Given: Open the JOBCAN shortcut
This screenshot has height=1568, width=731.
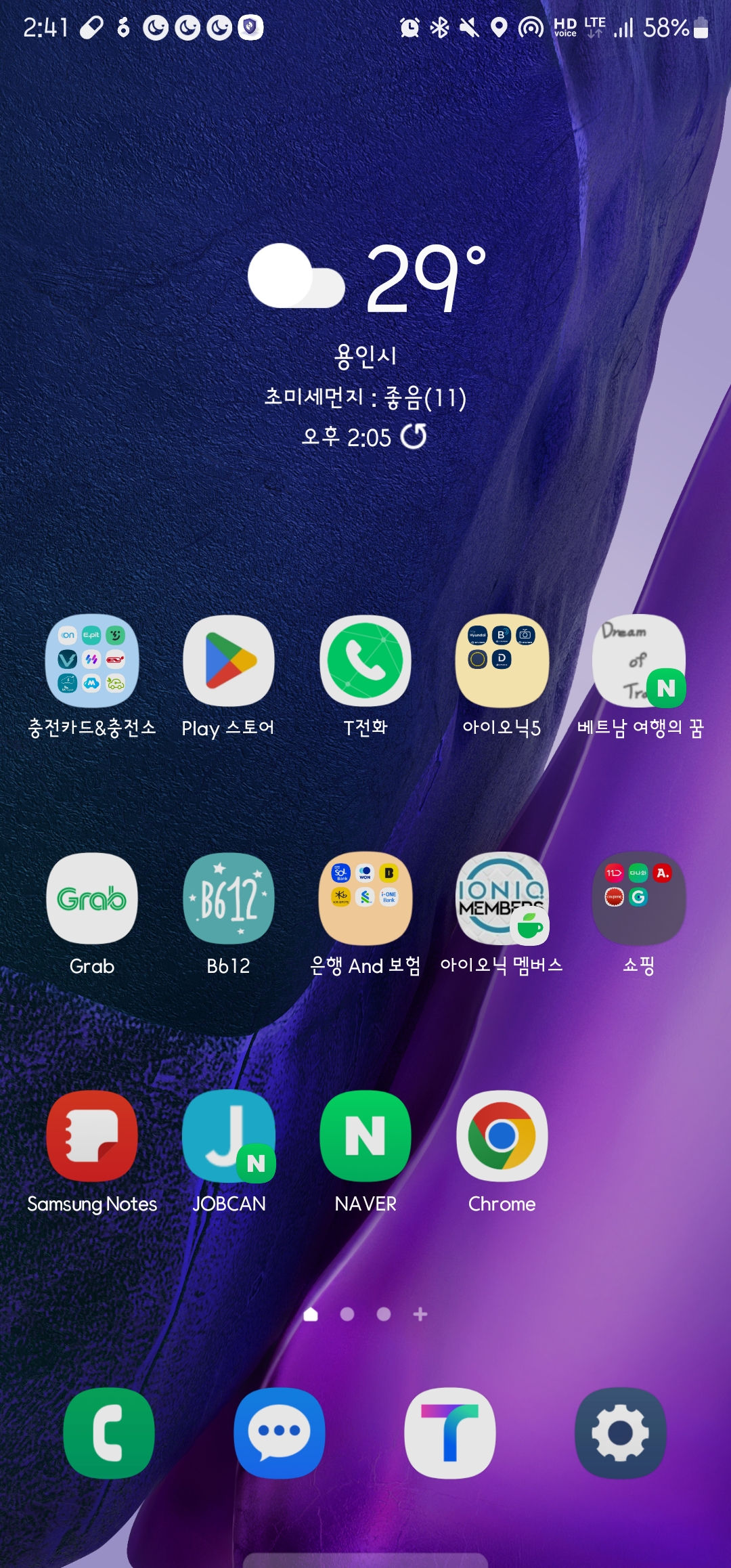Looking at the screenshot, I should [229, 1136].
